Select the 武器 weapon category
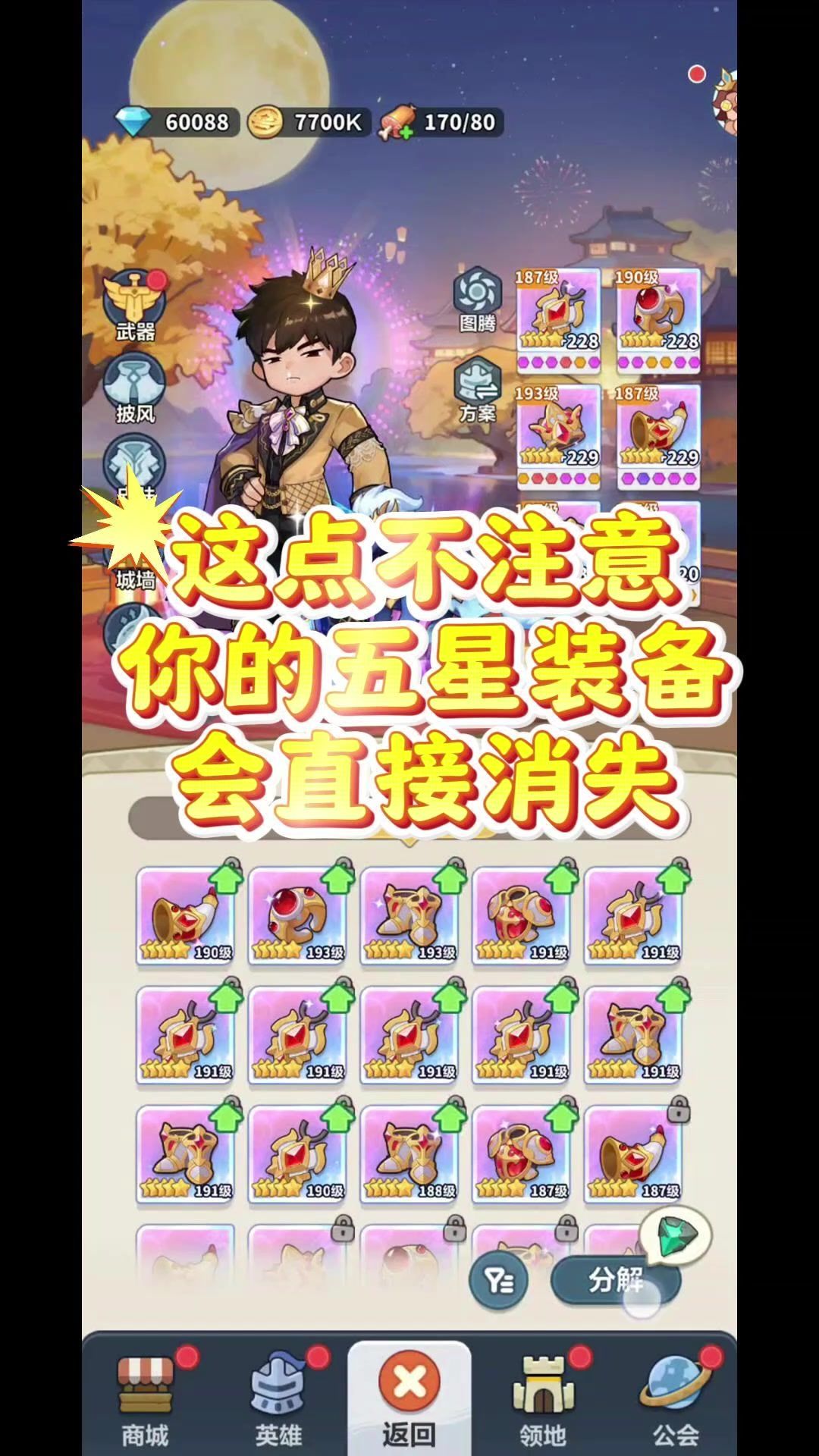Screen dimensions: 819x1456 tap(136, 306)
